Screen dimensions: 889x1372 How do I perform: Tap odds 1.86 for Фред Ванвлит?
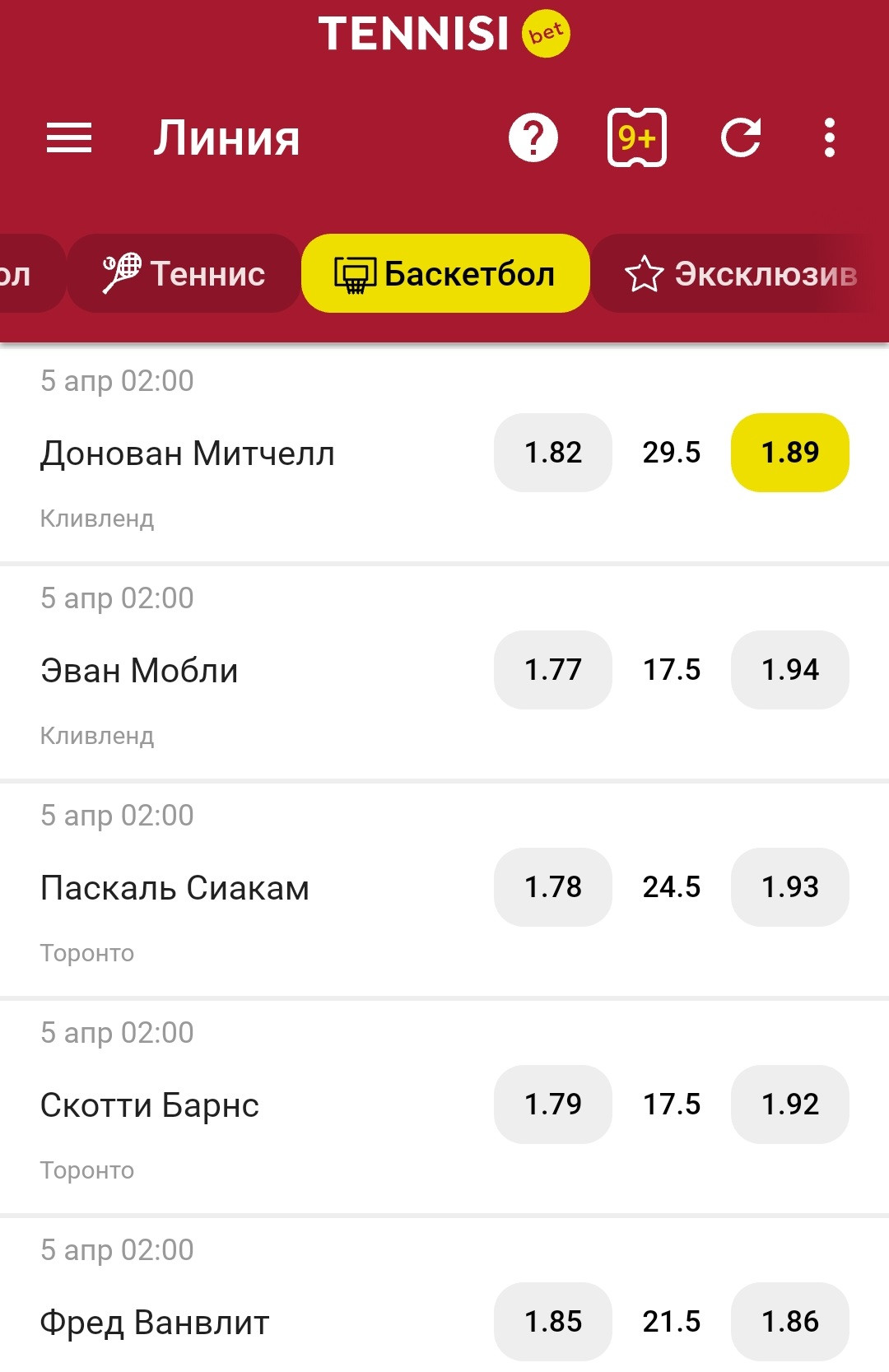point(790,1322)
